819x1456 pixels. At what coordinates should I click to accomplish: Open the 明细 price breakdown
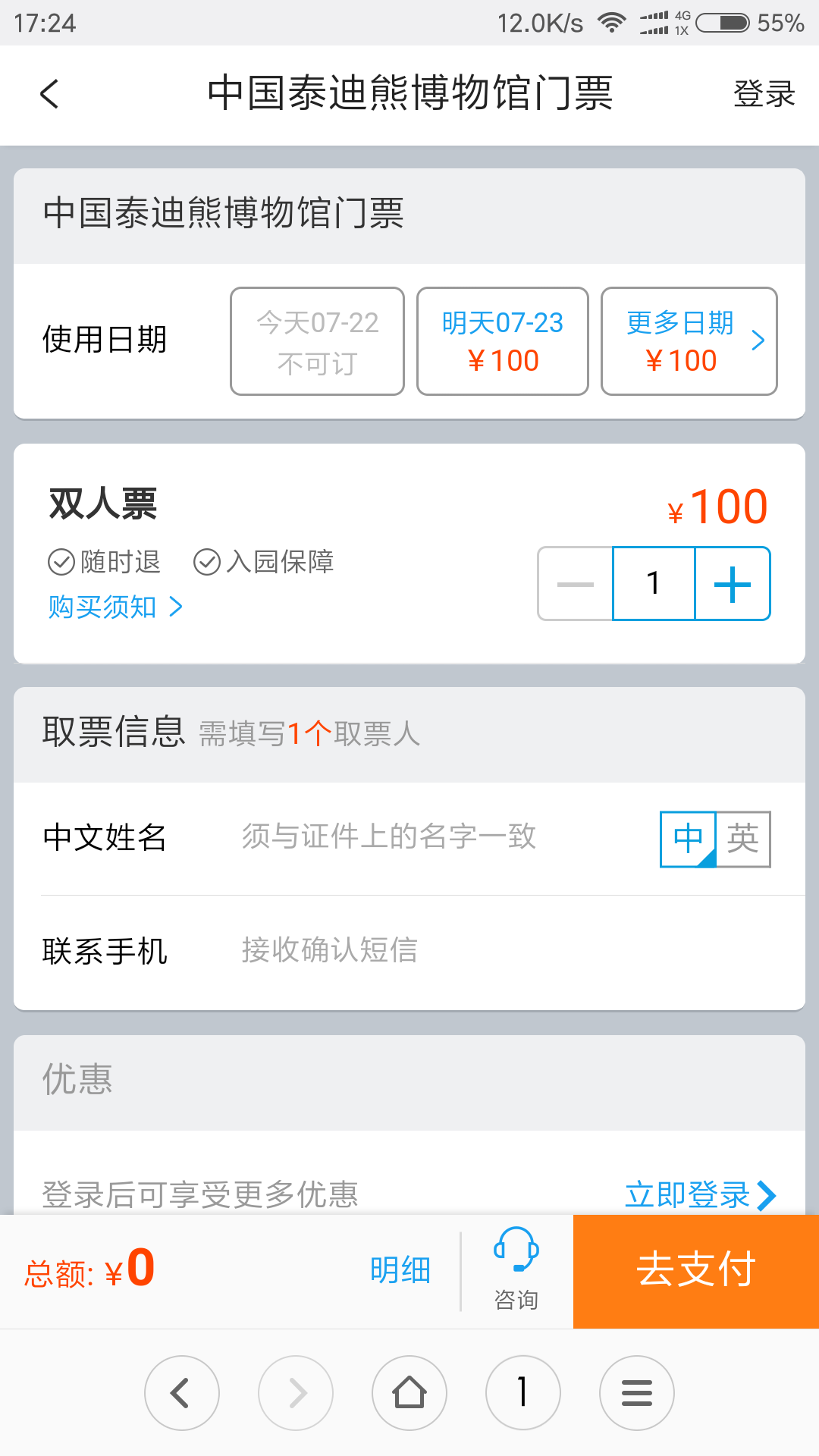tap(400, 1270)
